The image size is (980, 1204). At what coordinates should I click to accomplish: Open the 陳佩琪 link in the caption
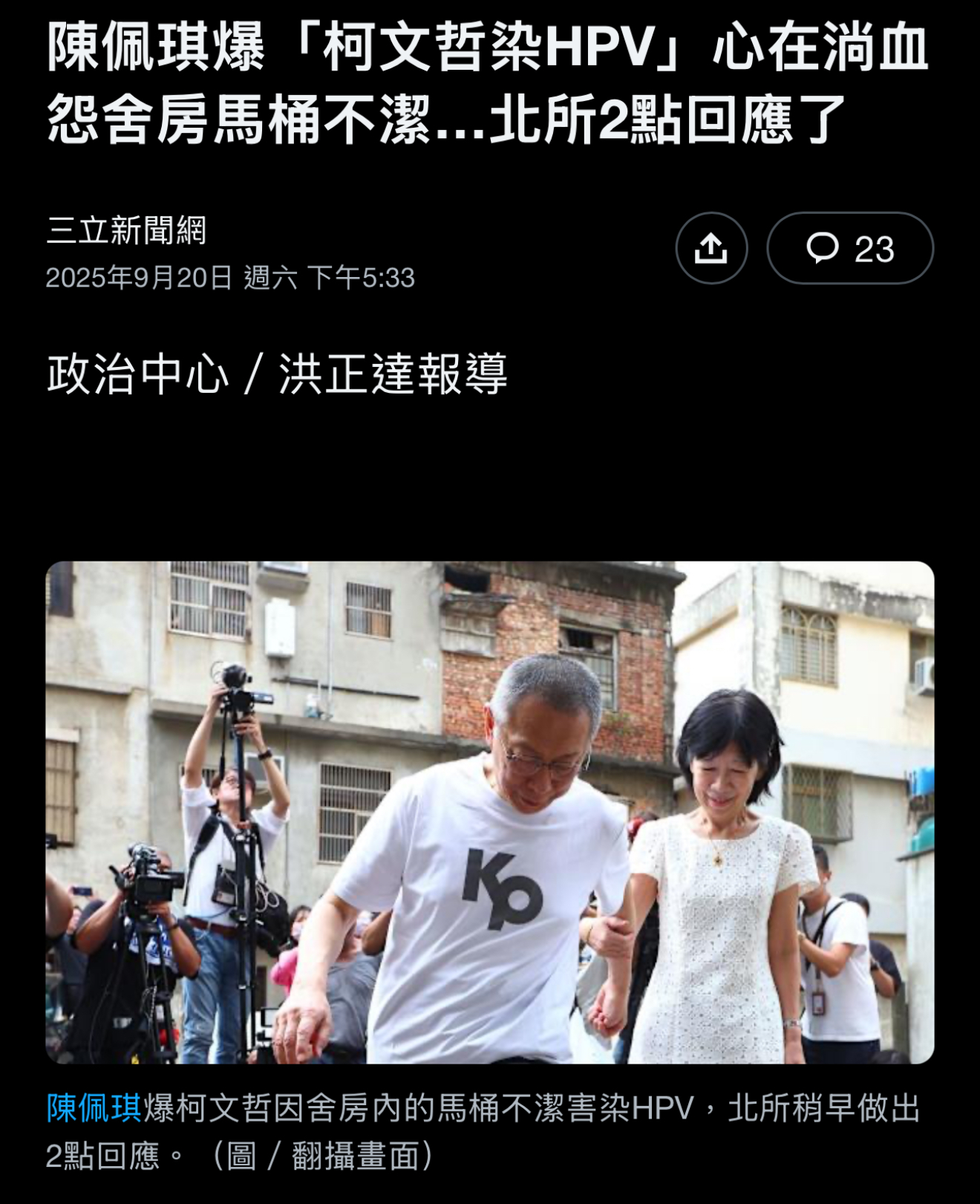94,1108
